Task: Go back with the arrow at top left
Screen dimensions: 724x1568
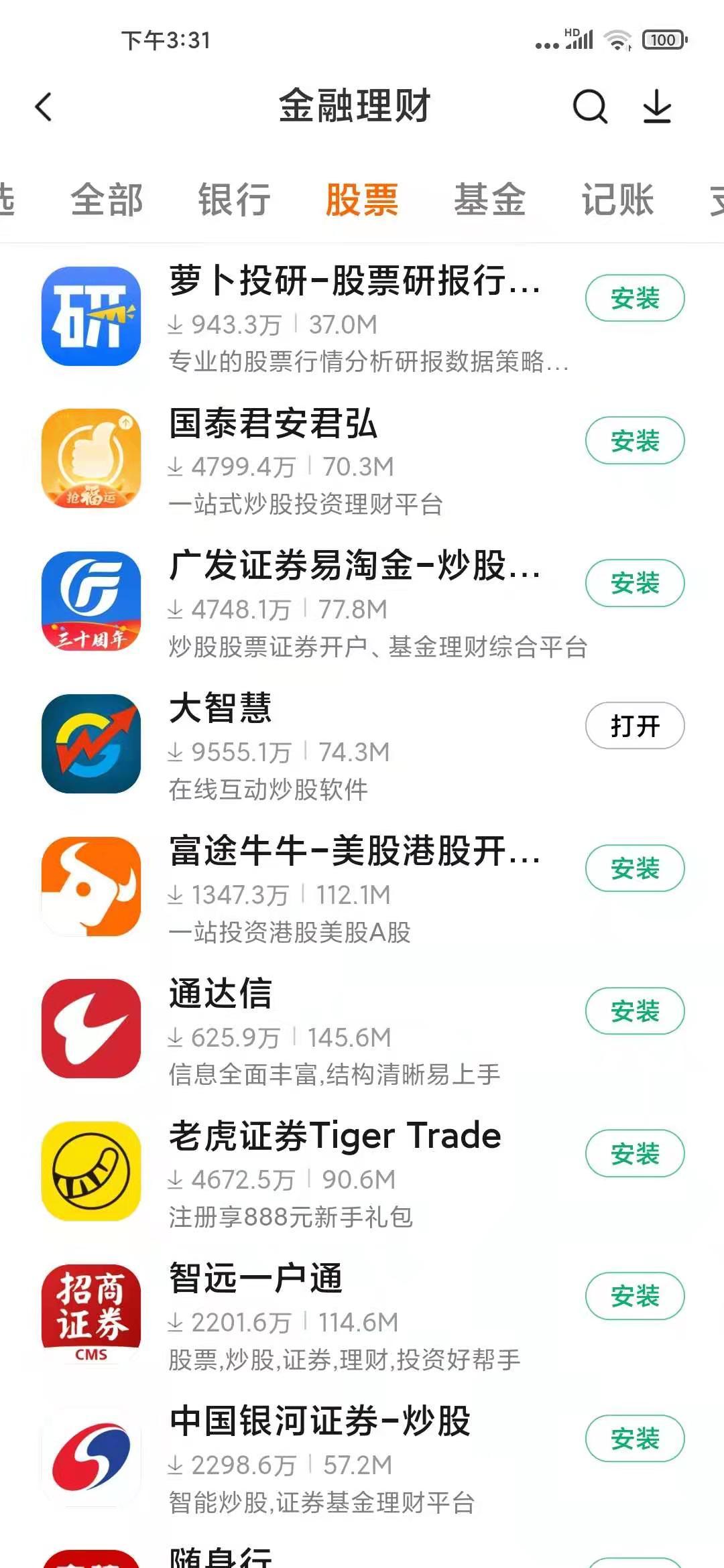Action: click(43, 106)
